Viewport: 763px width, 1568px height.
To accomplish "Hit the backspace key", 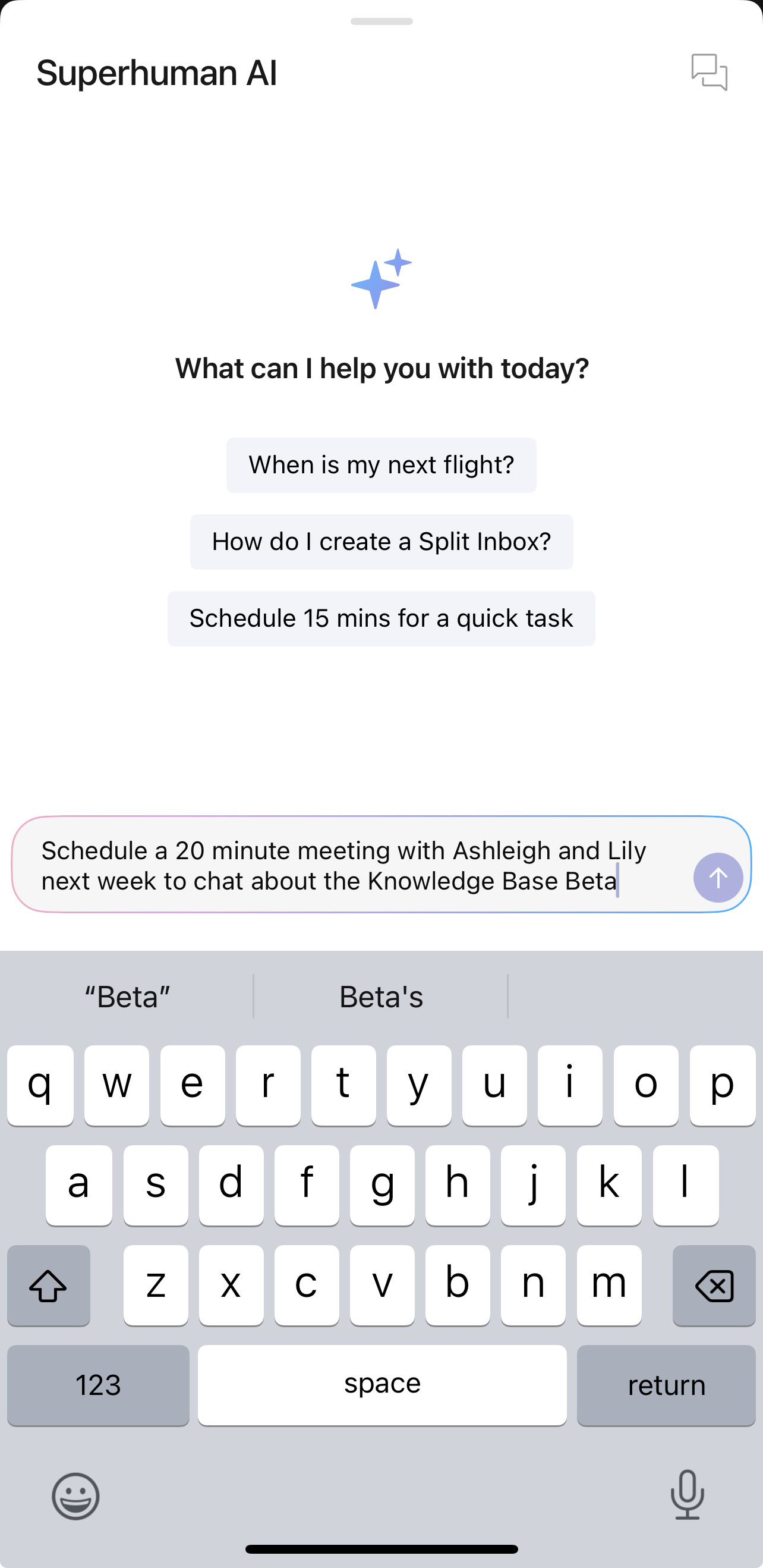I will coord(713,1285).
